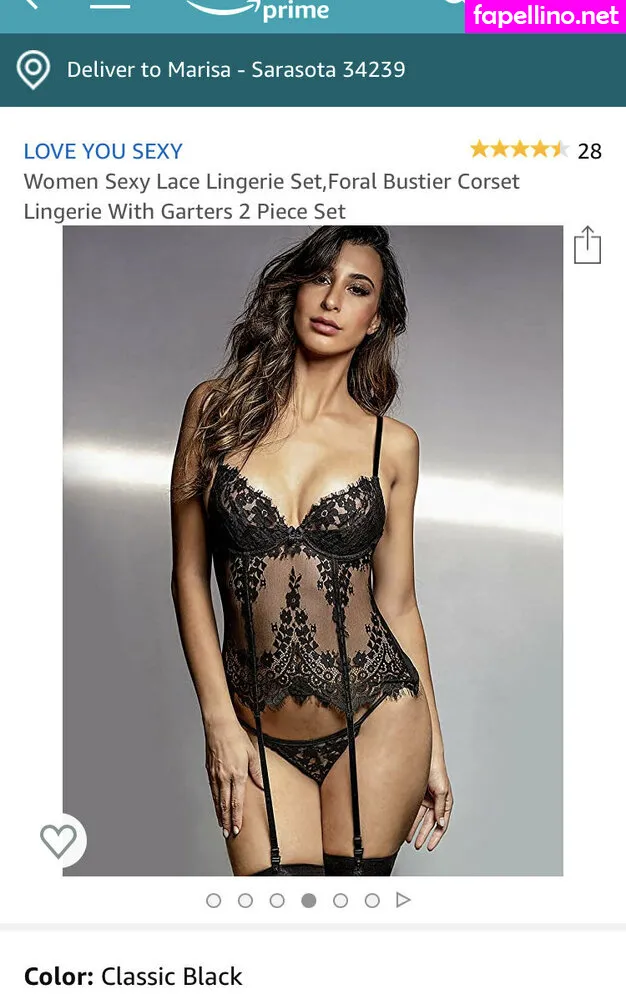This screenshot has height=1000, width=626.
Task: Add item to wish list with heart
Action: [58, 841]
